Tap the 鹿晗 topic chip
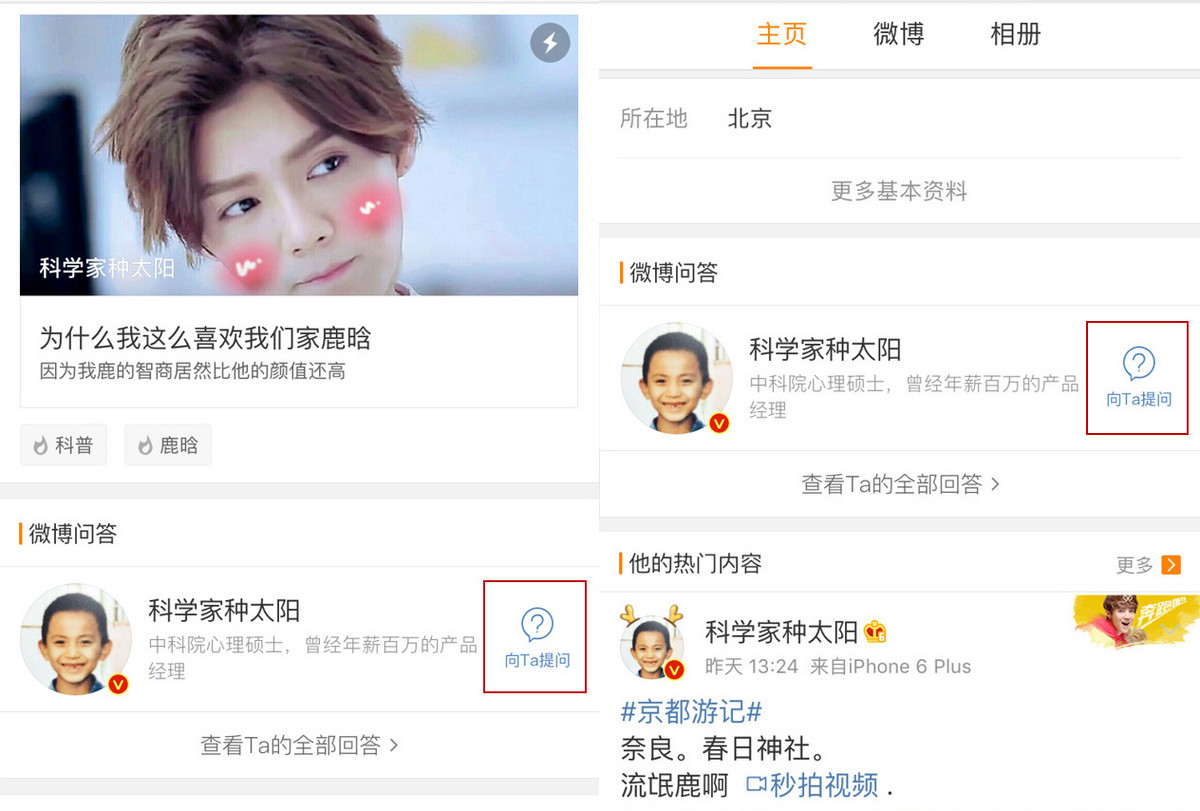Screen dimensions: 1200x811 coord(168,445)
